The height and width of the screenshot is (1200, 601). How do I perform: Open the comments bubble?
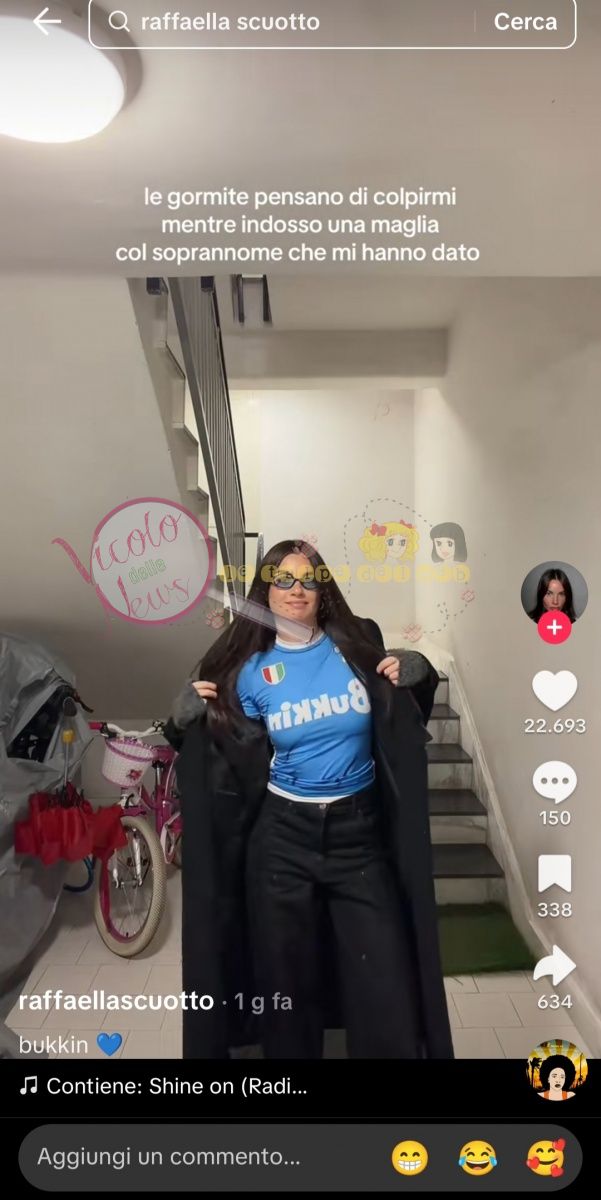click(554, 782)
